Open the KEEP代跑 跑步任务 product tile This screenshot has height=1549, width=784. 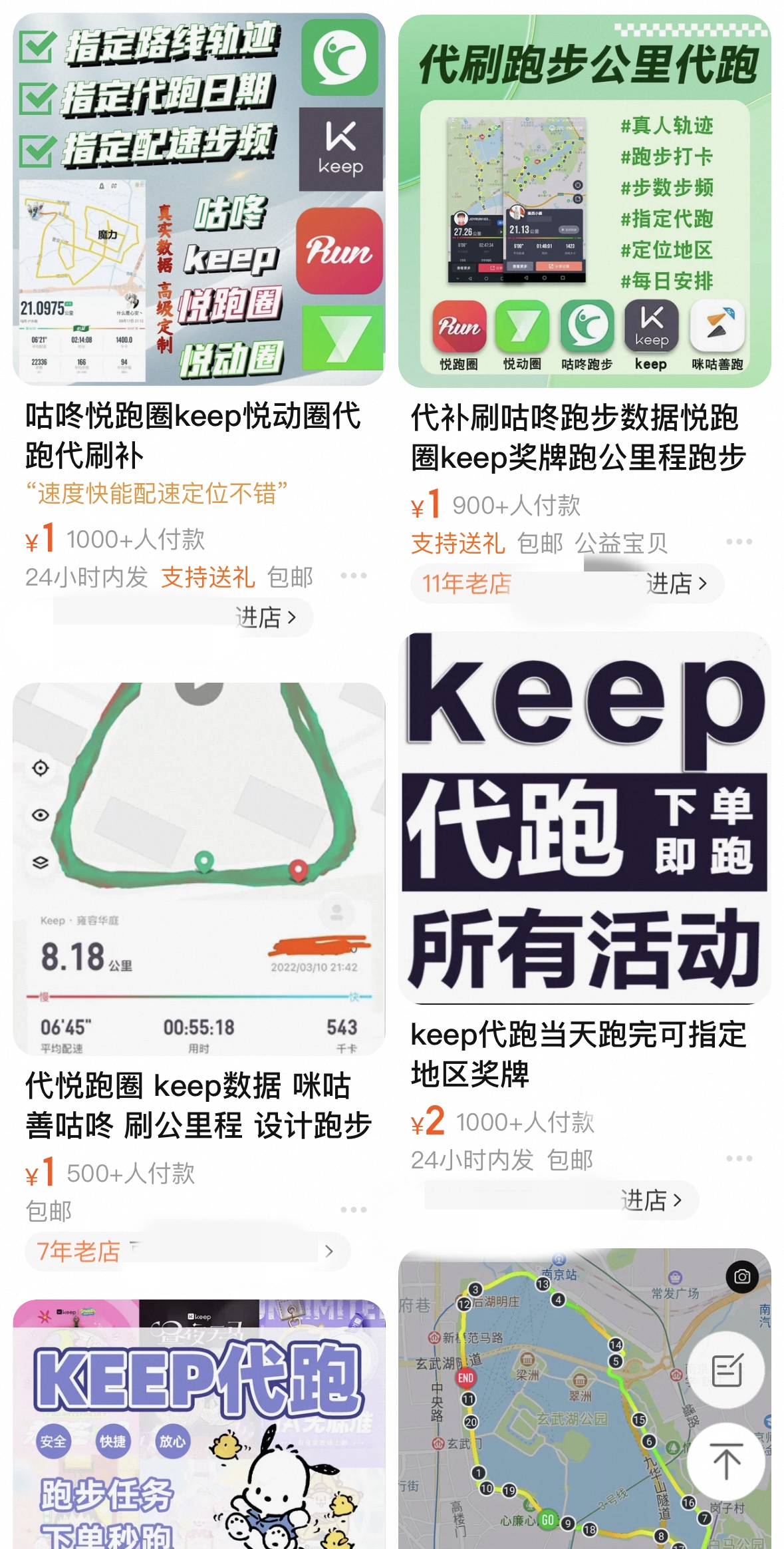click(198, 1424)
